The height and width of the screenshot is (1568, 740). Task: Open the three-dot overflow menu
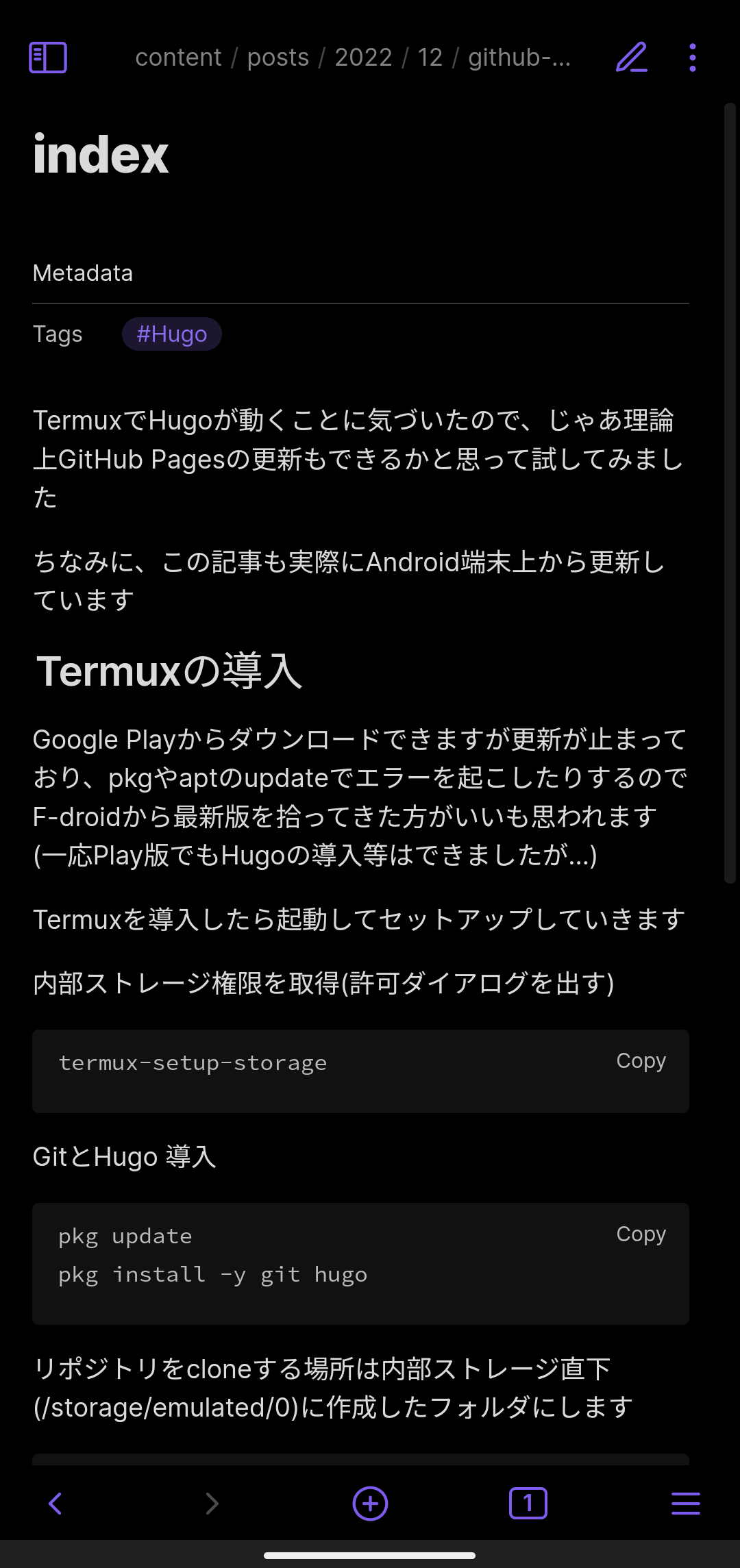[693, 58]
